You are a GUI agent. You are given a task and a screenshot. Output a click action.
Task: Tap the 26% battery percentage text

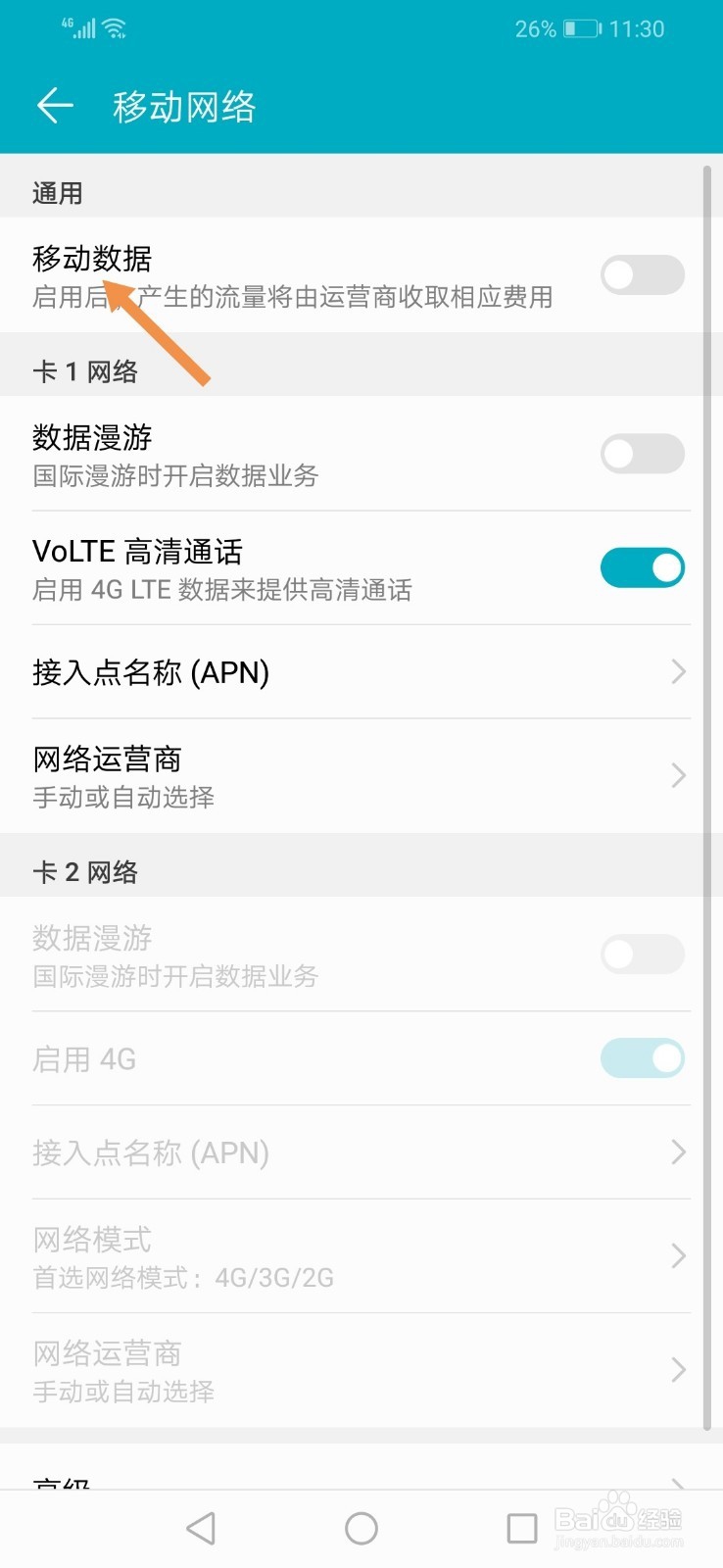point(534,28)
